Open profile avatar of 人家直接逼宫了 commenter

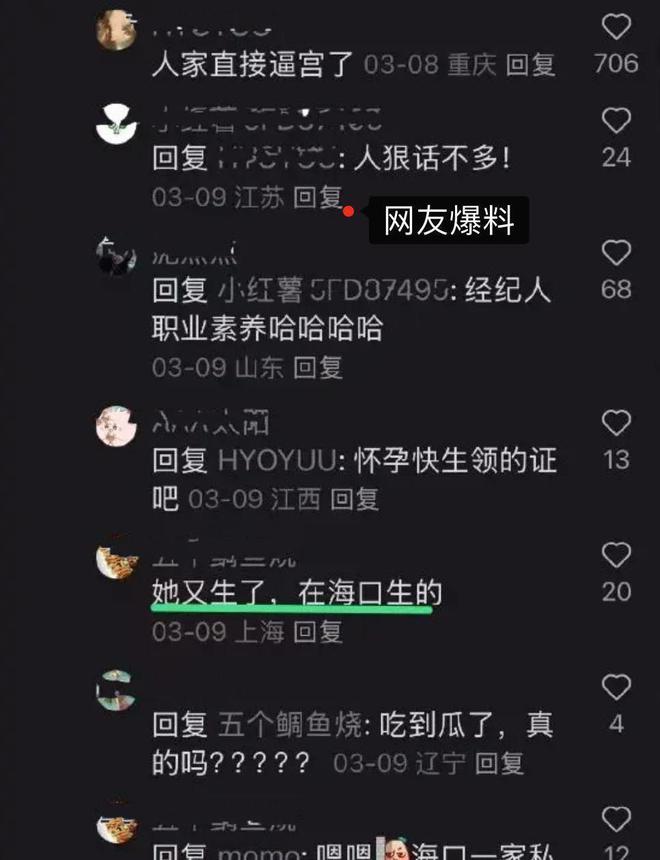[x=116, y=30]
